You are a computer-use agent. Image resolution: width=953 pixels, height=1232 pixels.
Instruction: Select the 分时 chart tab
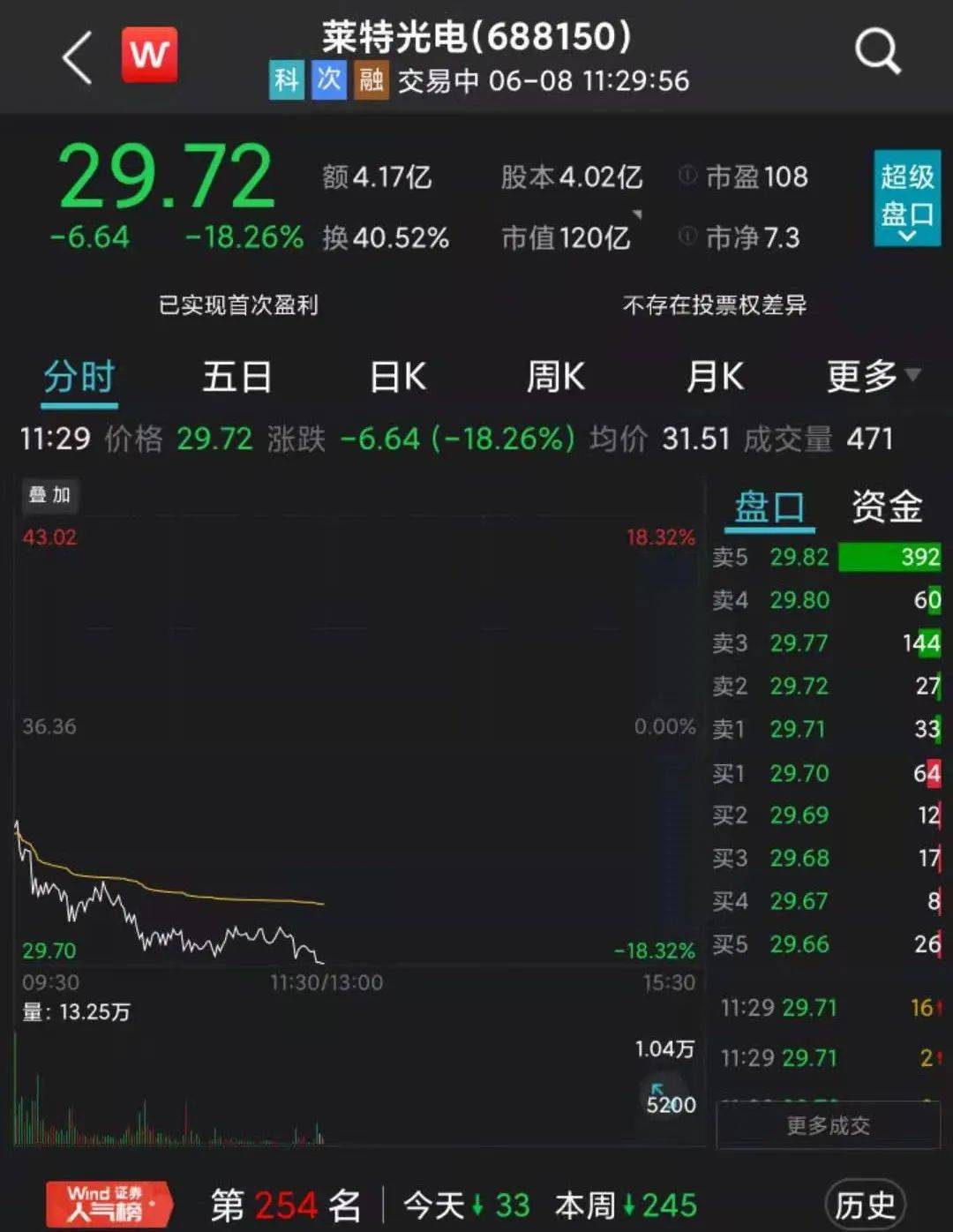pyautogui.click(x=79, y=378)
